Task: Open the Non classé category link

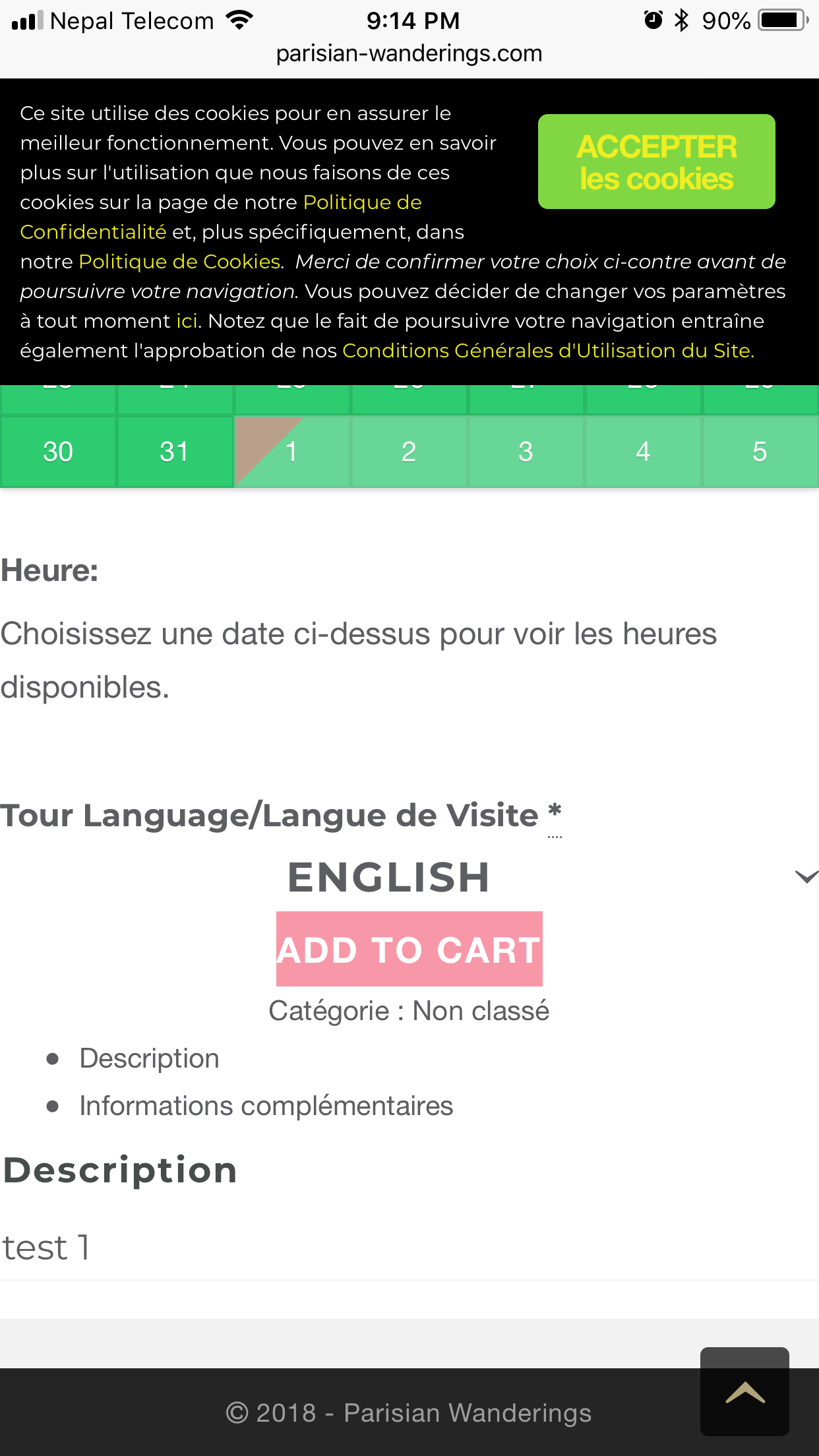Action: point(481,1011)
